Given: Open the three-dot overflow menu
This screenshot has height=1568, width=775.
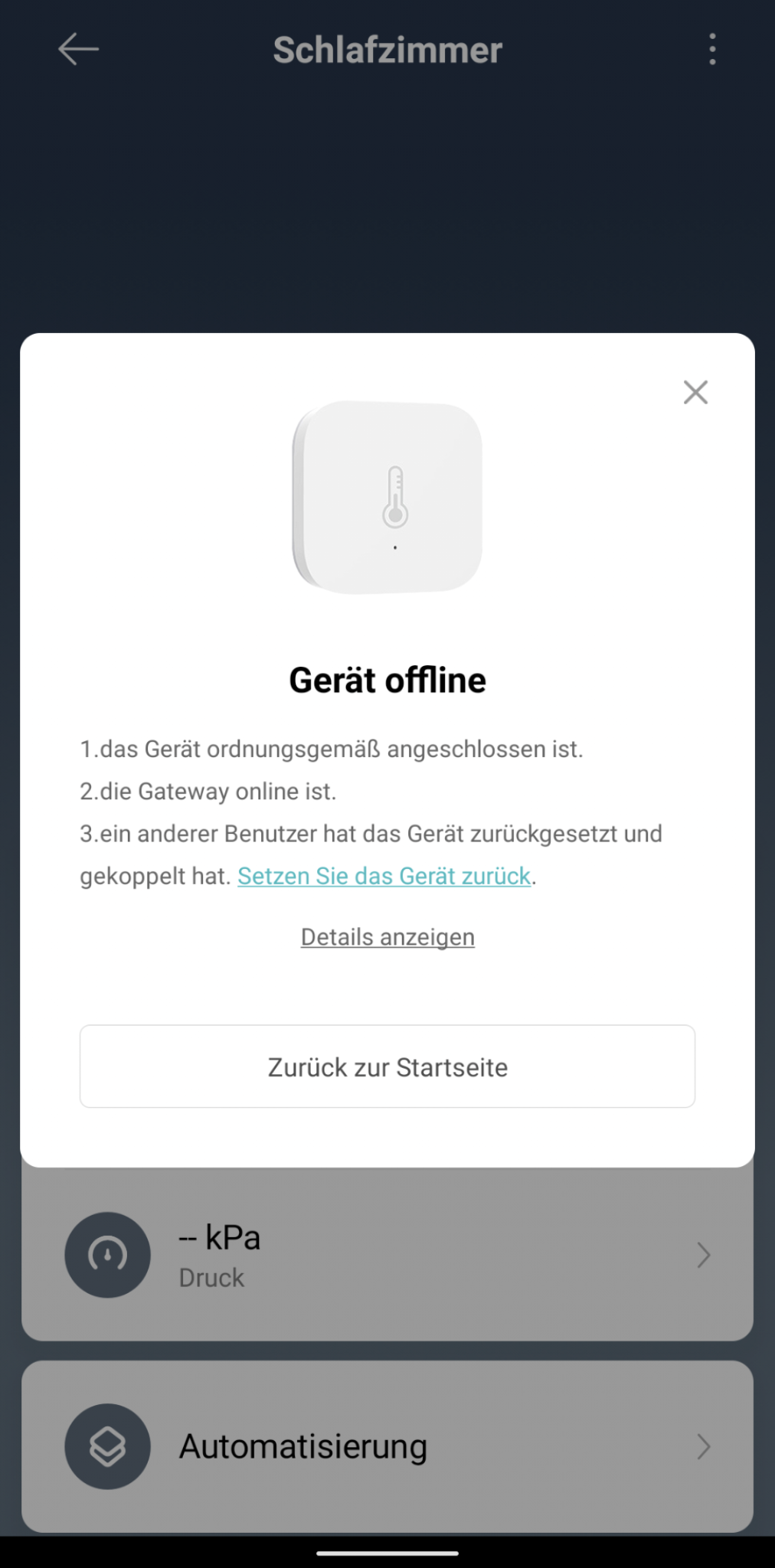Looking at the screenshot, I should coord(712,50).
